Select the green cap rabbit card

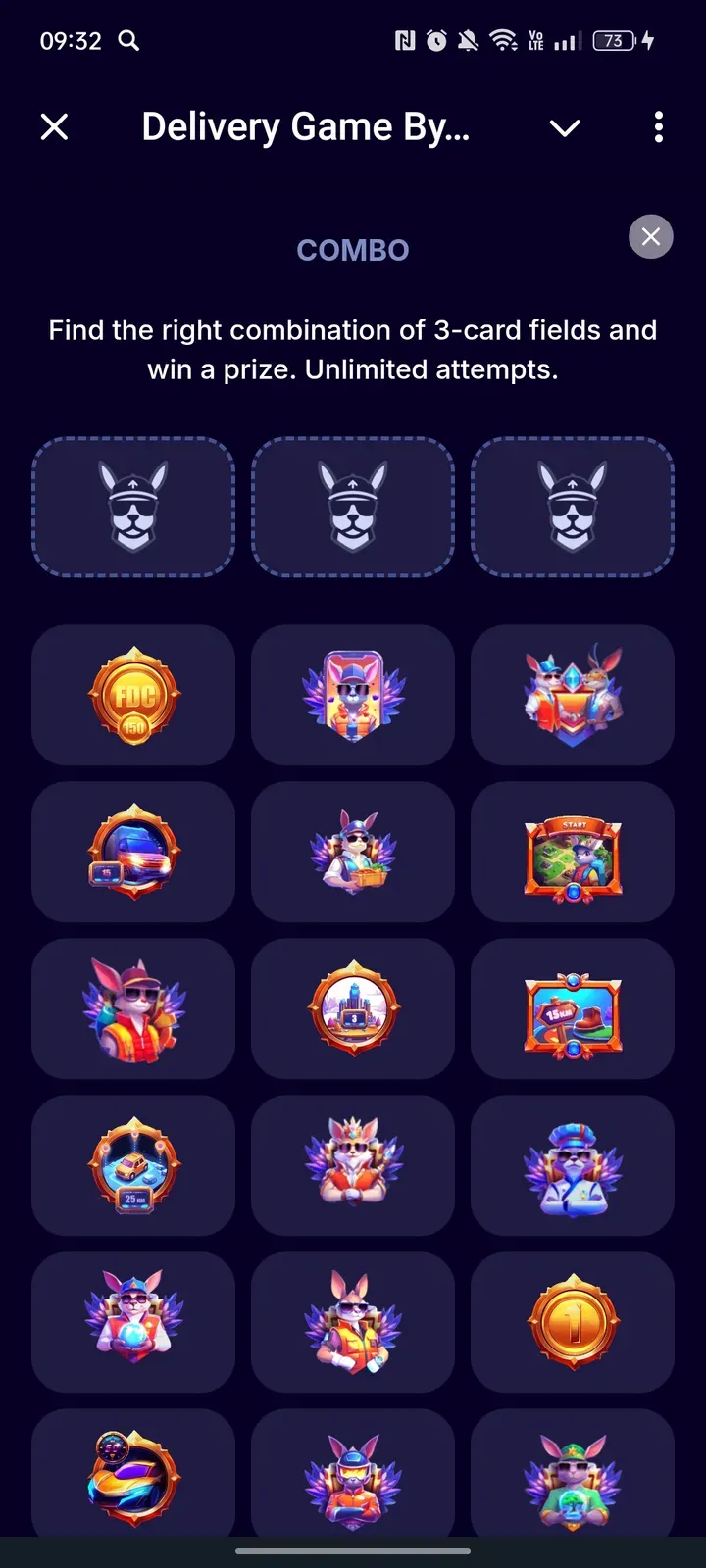tap(573, 1475)
